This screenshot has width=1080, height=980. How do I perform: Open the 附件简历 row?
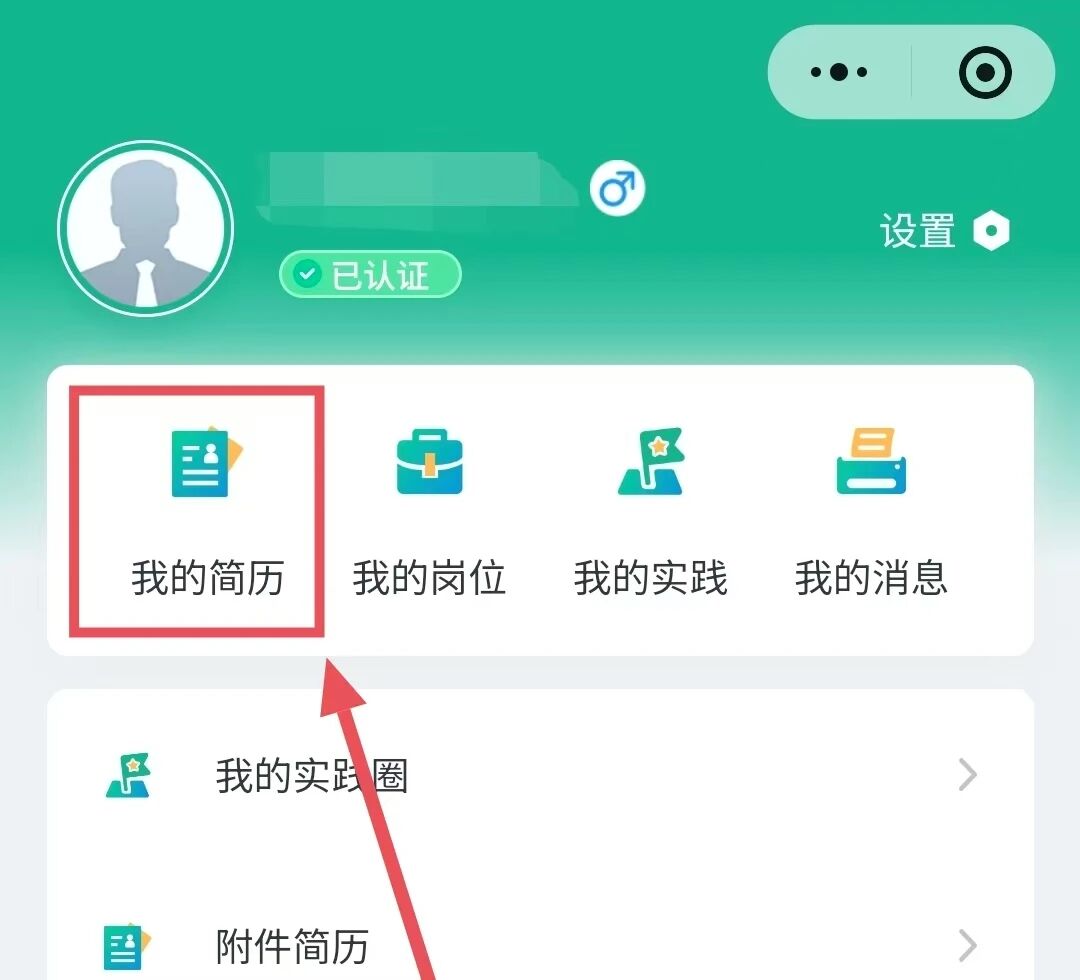[540, 945]
